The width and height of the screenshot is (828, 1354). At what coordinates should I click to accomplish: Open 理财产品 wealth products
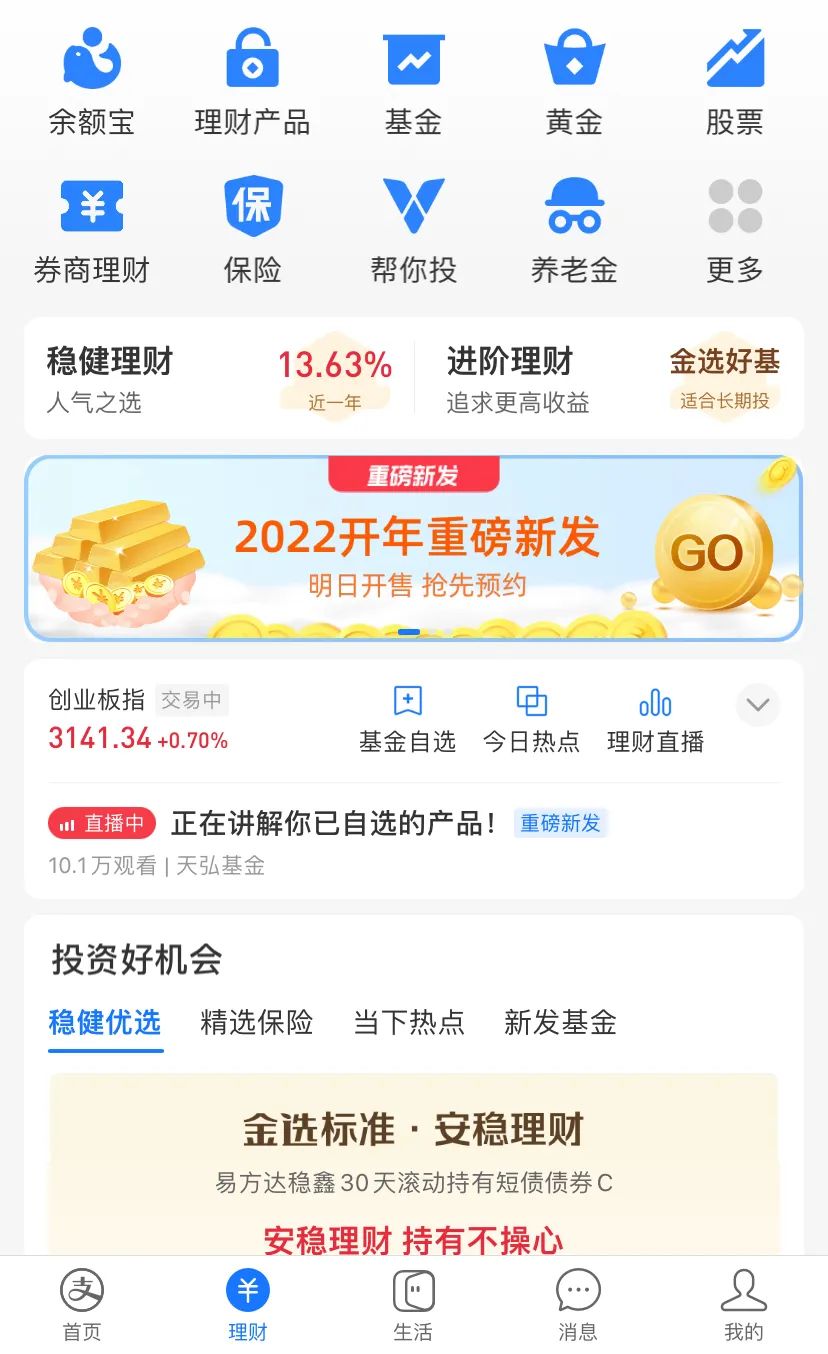pos(252,82)
